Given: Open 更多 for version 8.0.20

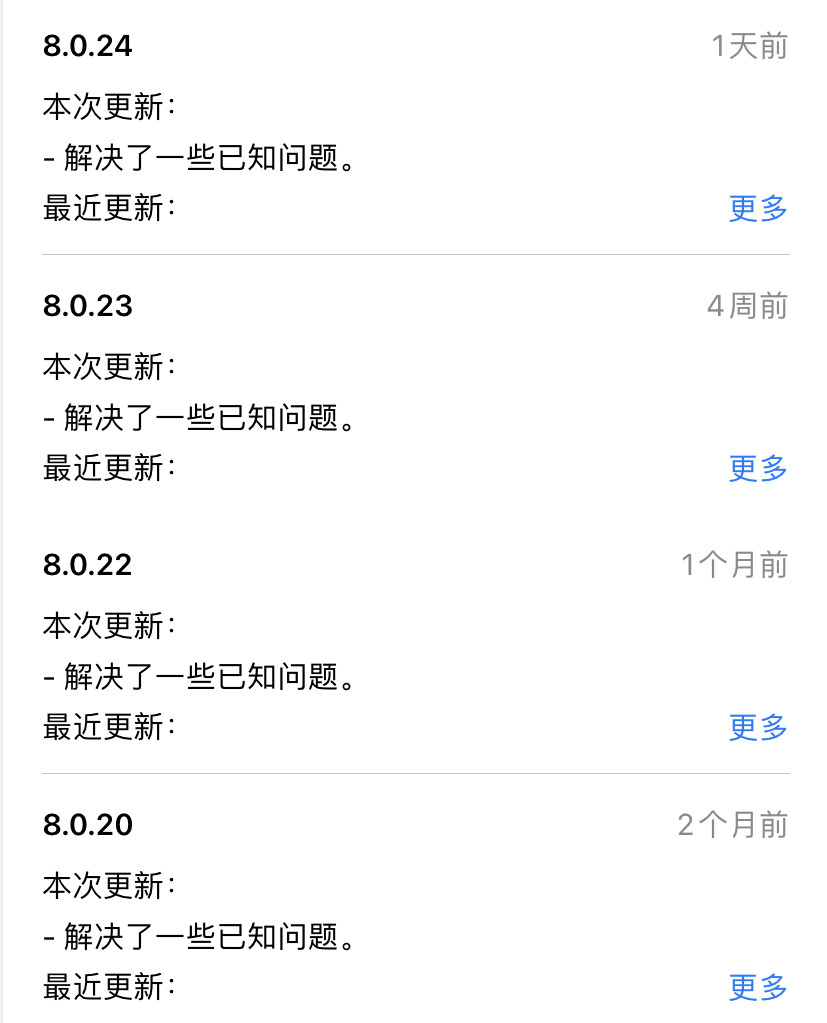Looking at the screenshot, I should point(758,988).
